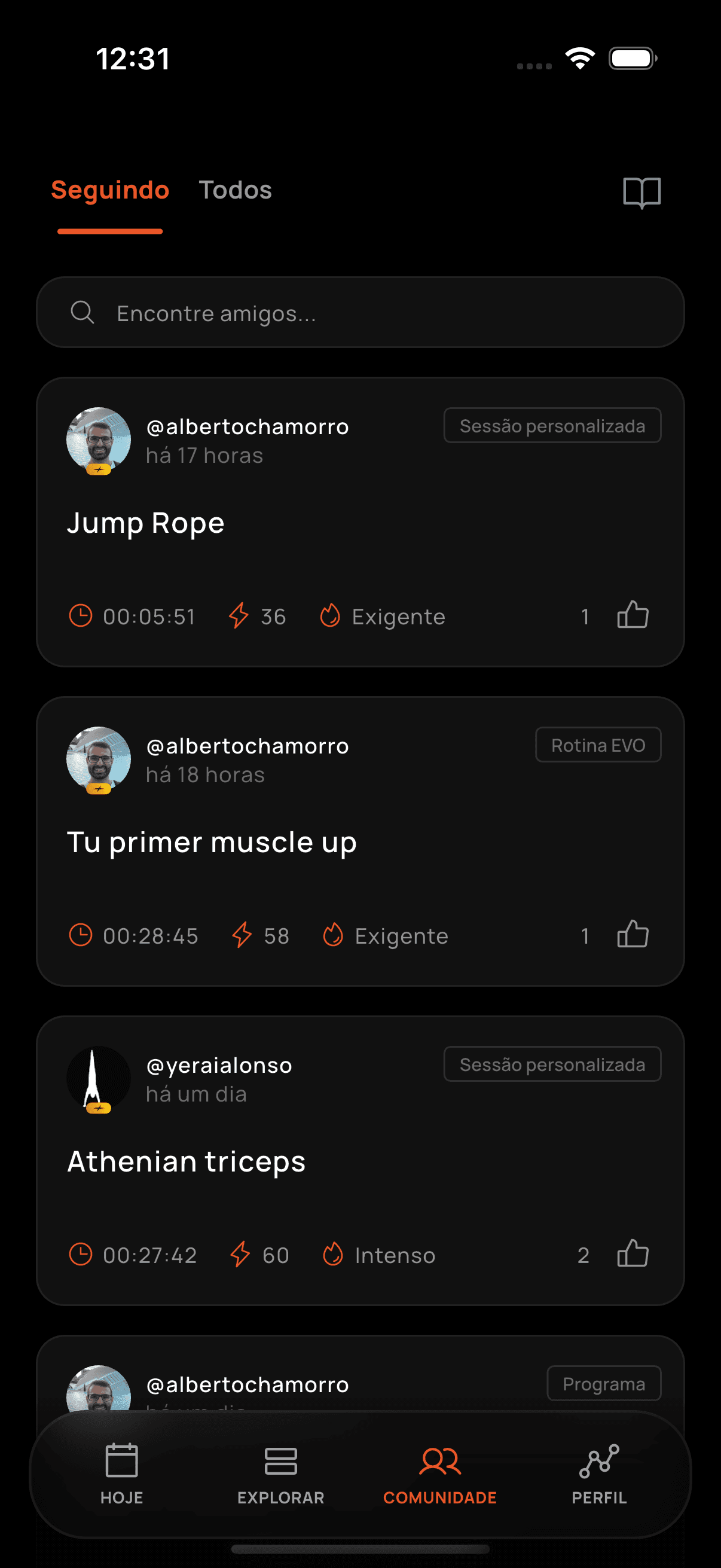Like the Tu primer muscle up session
Image resolution: width=721 pixels, height=1568 pixels.
(x=633, y=935)
